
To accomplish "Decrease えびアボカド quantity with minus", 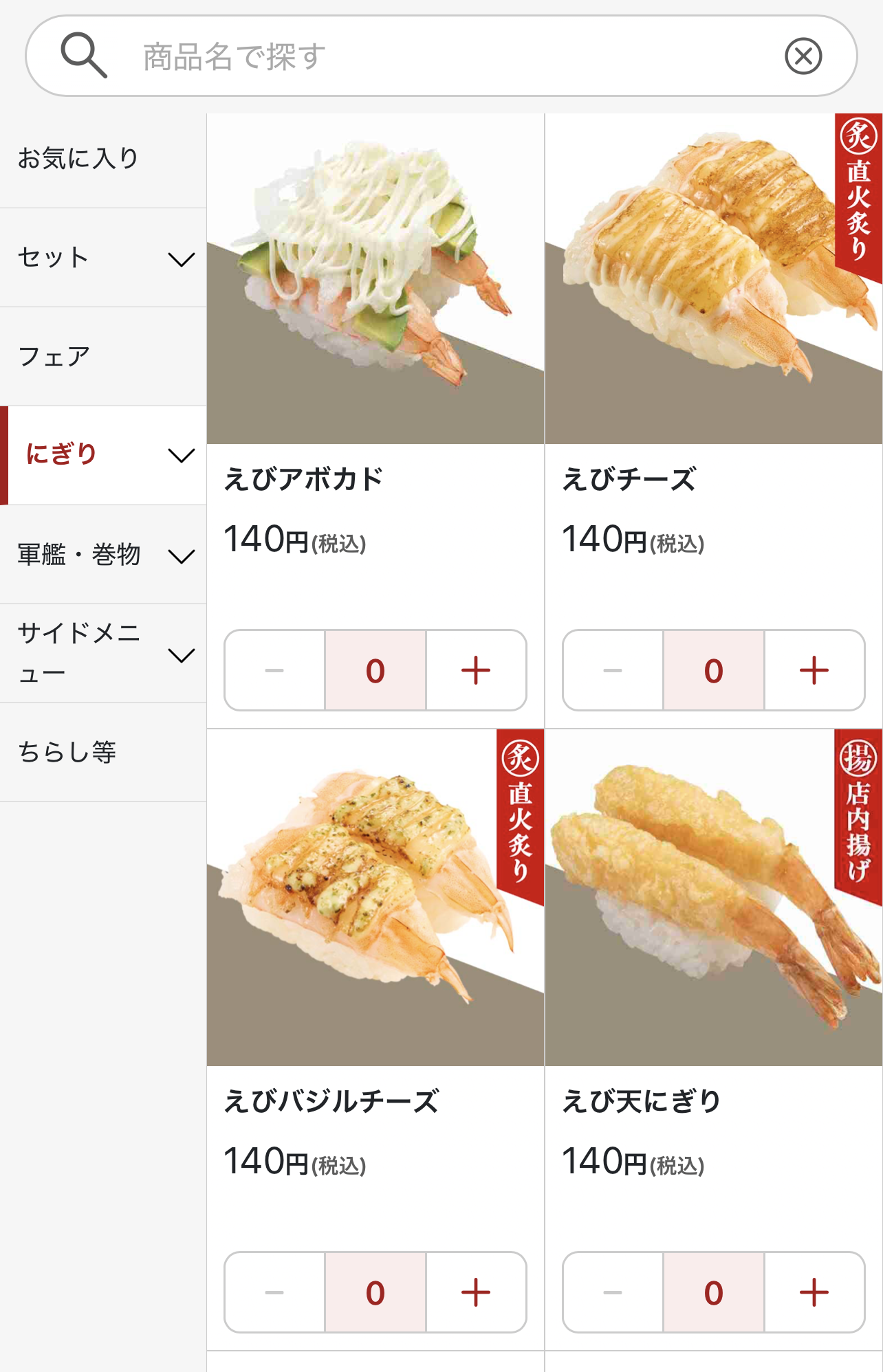I will pyautogui.click(x=274, y=670).
